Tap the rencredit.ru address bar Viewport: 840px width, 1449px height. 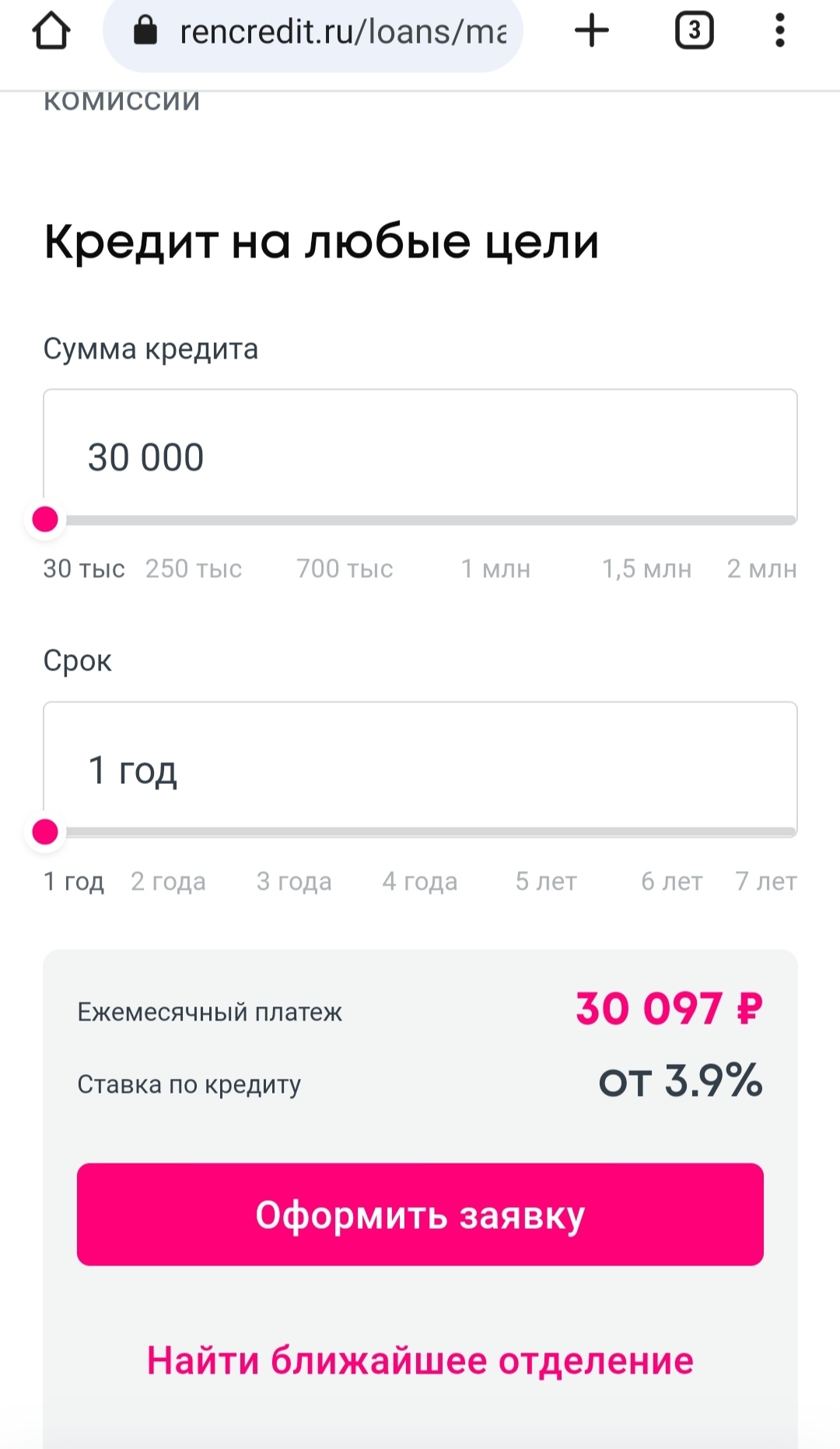334,31
